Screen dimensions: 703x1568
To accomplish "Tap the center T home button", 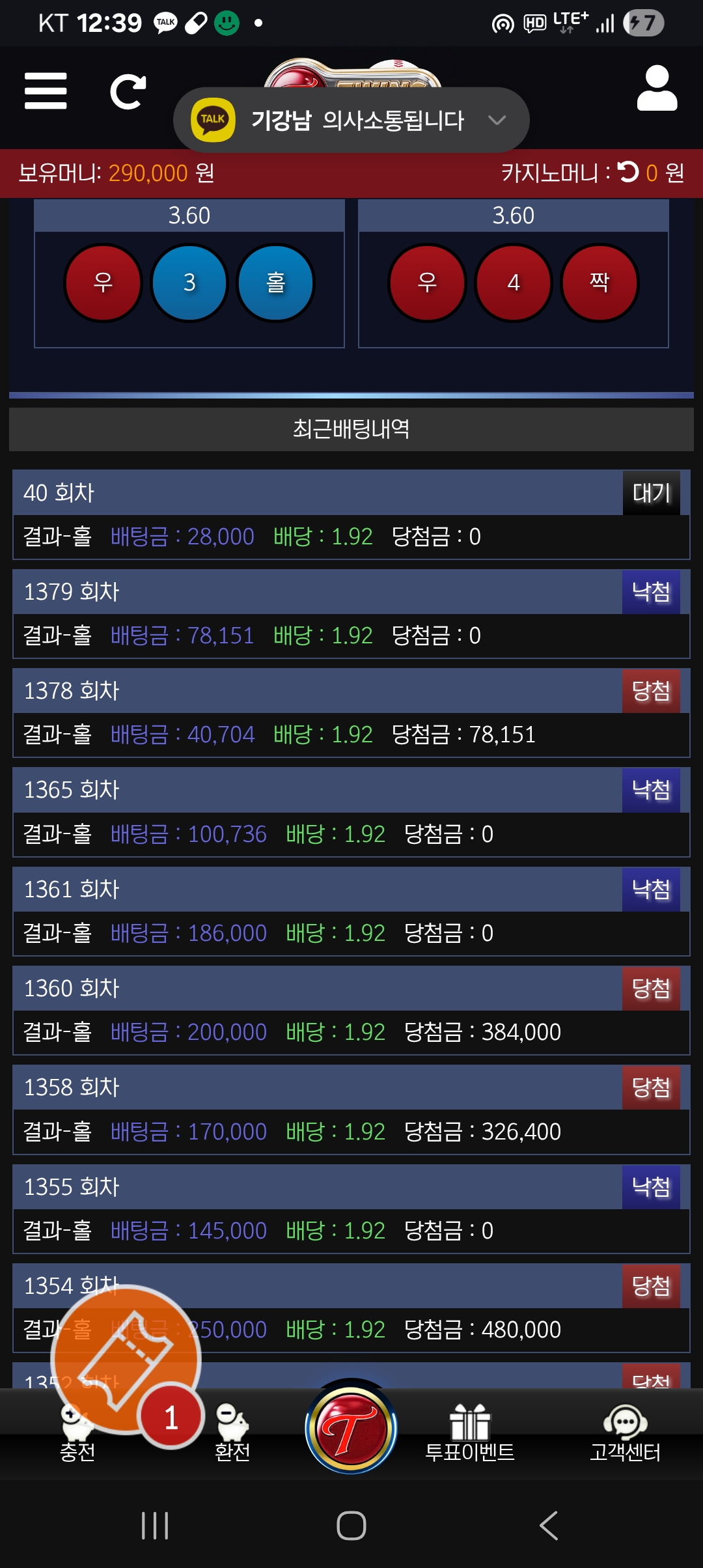I will click(351, 1429).
